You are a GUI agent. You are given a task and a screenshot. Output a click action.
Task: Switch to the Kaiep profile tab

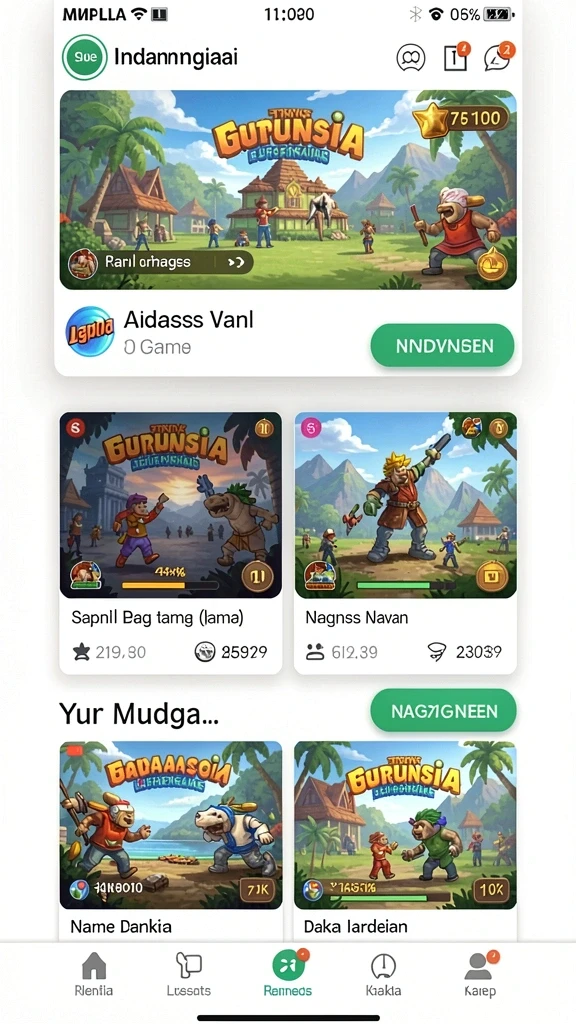pos(480,974)
